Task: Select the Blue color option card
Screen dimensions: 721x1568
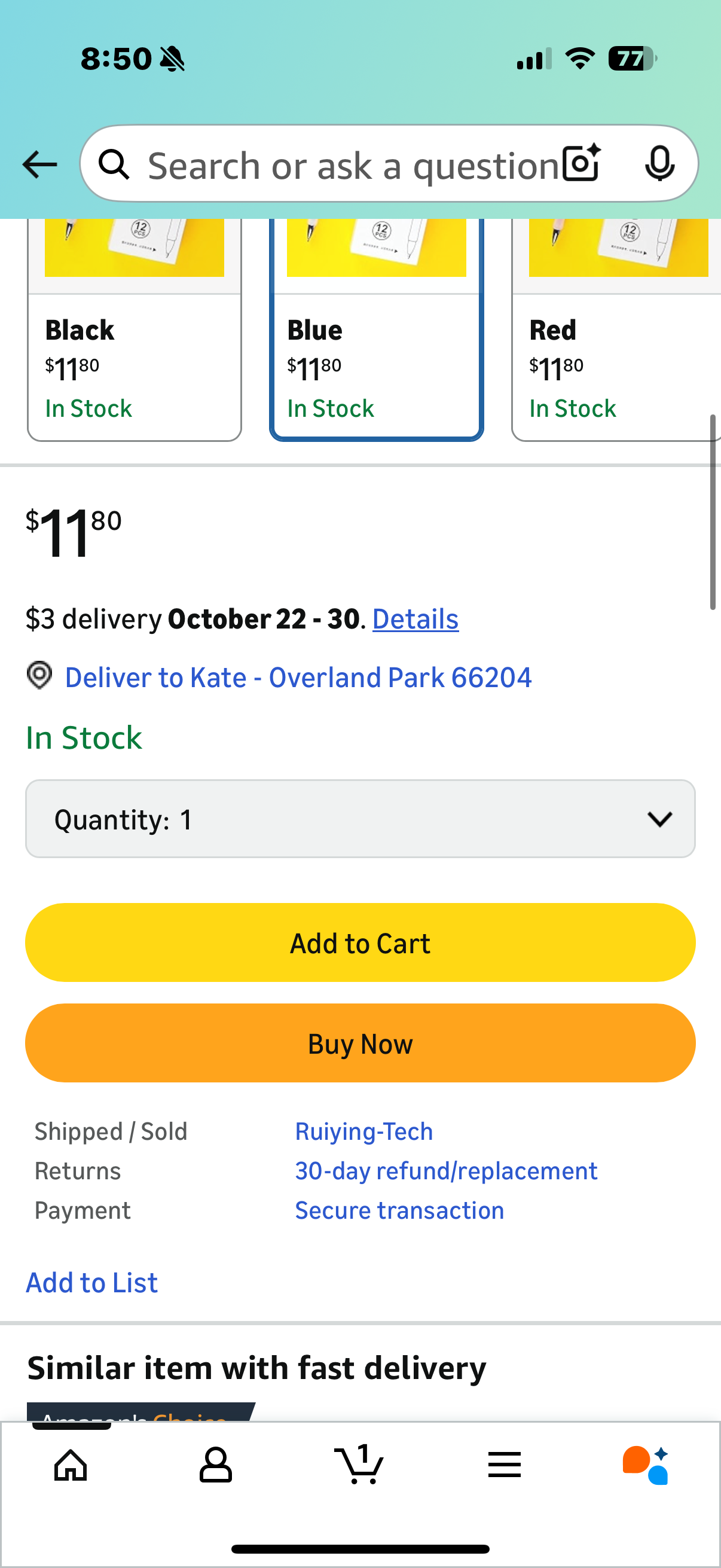Action: click(x=376, y=365)
